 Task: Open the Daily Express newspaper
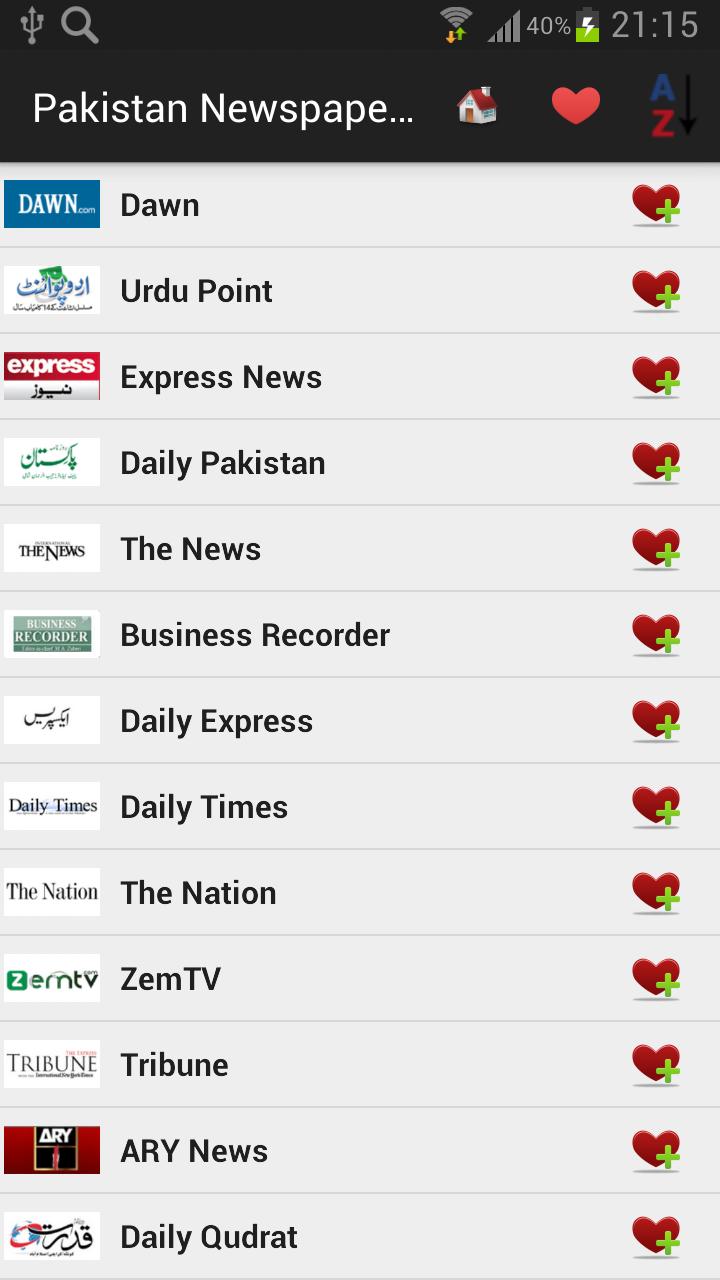click(216, 720)
